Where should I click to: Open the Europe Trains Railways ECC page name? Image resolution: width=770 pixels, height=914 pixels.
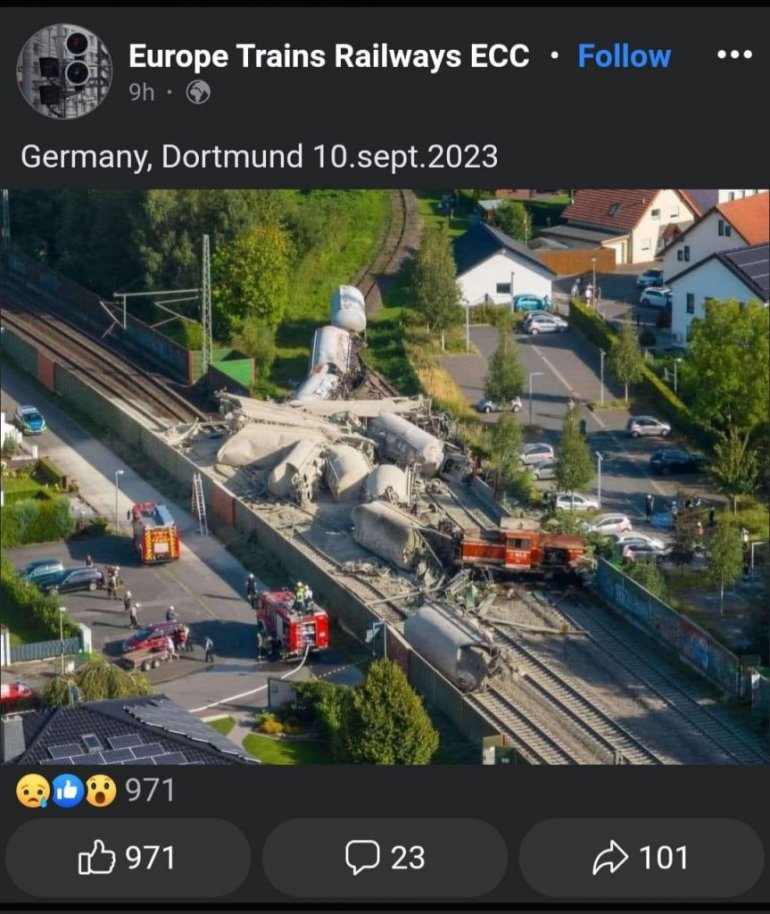coord(328,56)
